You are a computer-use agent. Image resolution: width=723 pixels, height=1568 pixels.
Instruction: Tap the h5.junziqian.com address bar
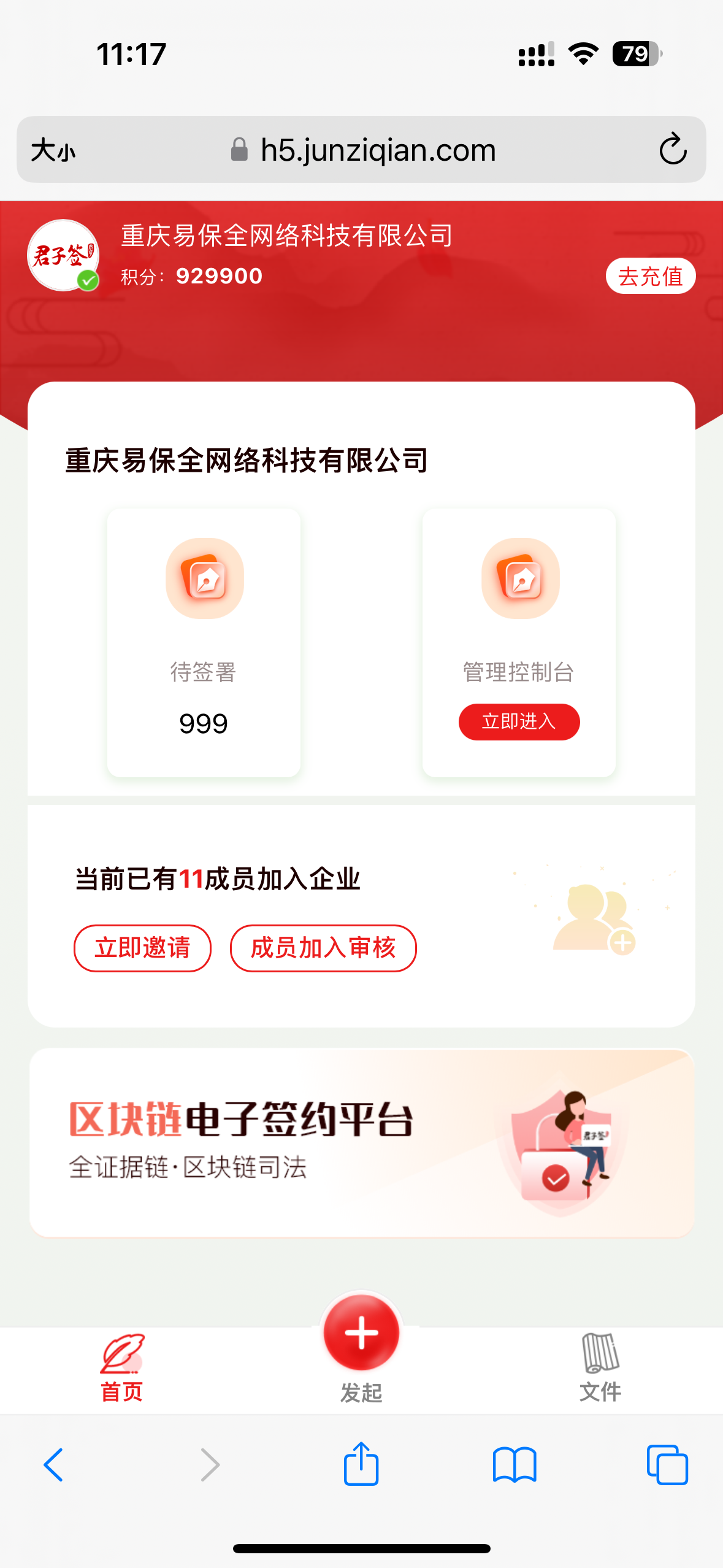click(377, 150)
